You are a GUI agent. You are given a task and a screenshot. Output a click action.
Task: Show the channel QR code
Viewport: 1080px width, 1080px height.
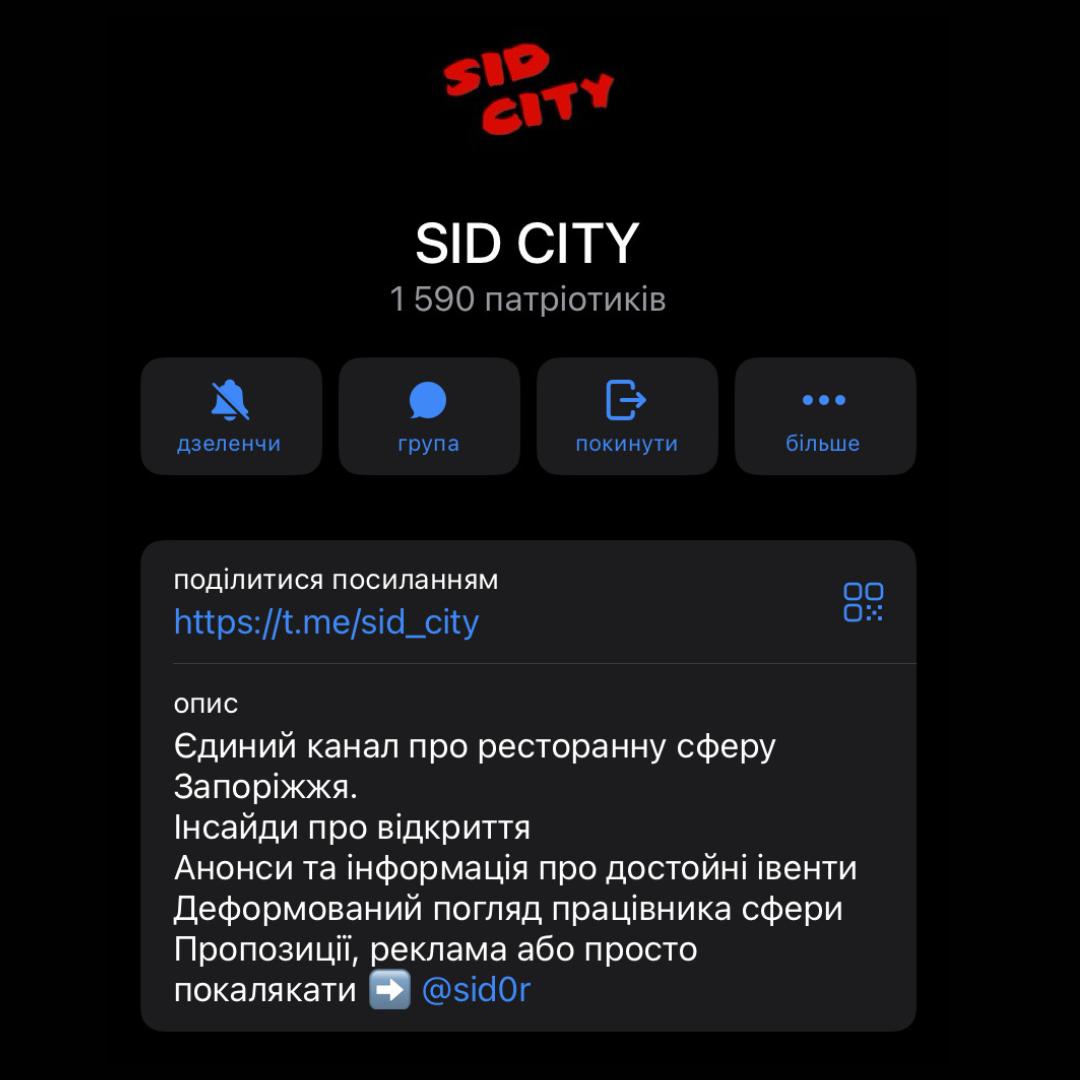(x=863, y=602)
